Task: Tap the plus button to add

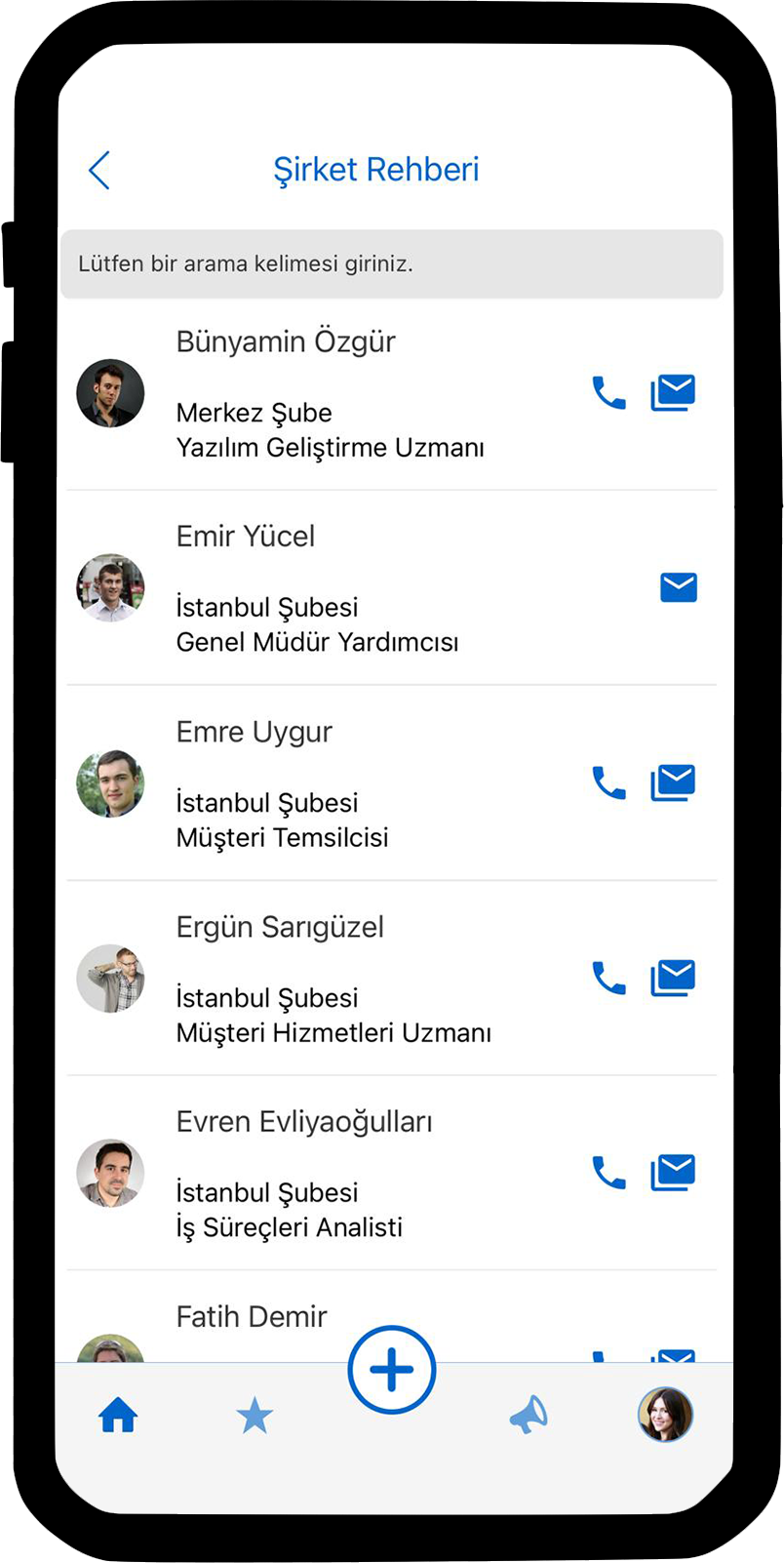Action: pyautogui.click(x=391, y=1370)
